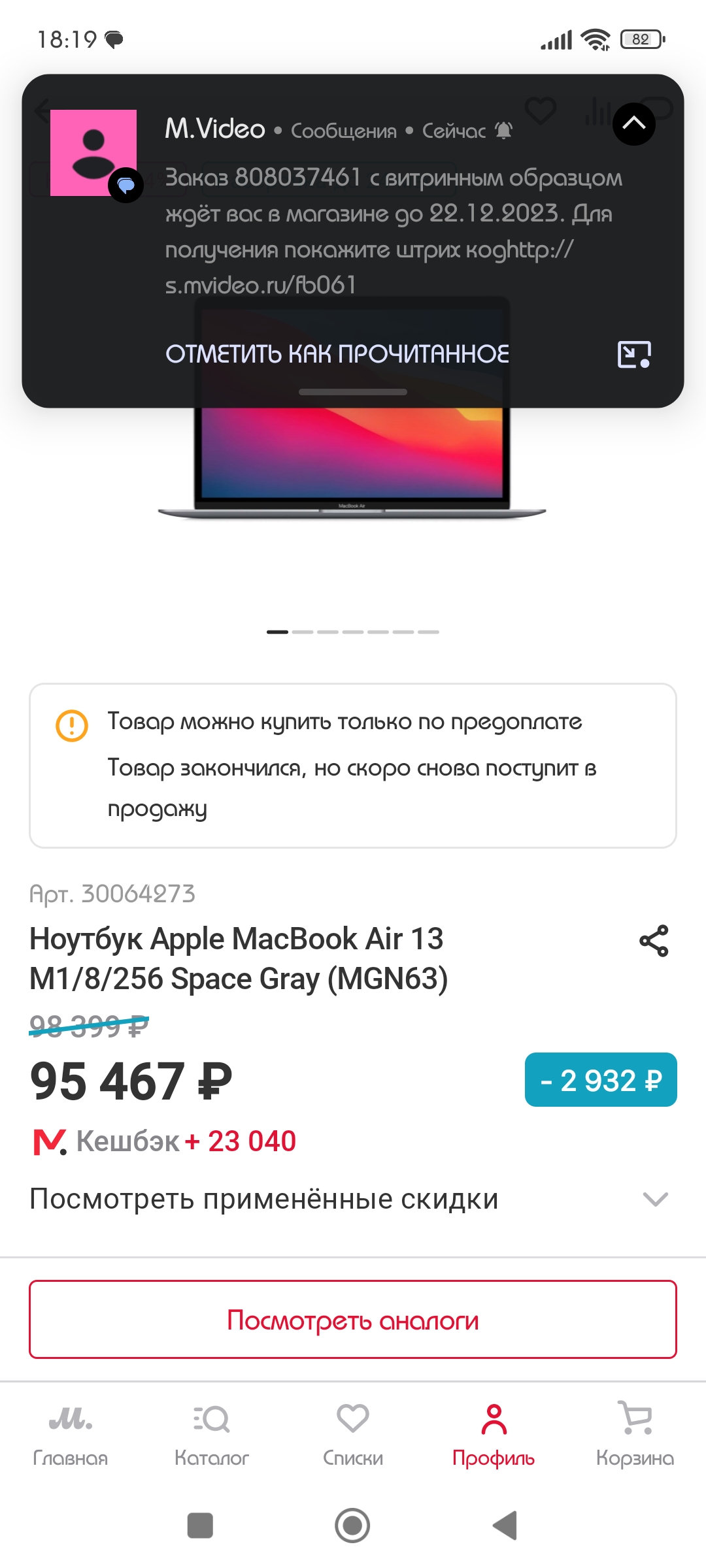The height and width of the screenshot is (1568, 706).
Task: Share the MacBook Air product
Action: pyautogui.click(x=654, y=941)
